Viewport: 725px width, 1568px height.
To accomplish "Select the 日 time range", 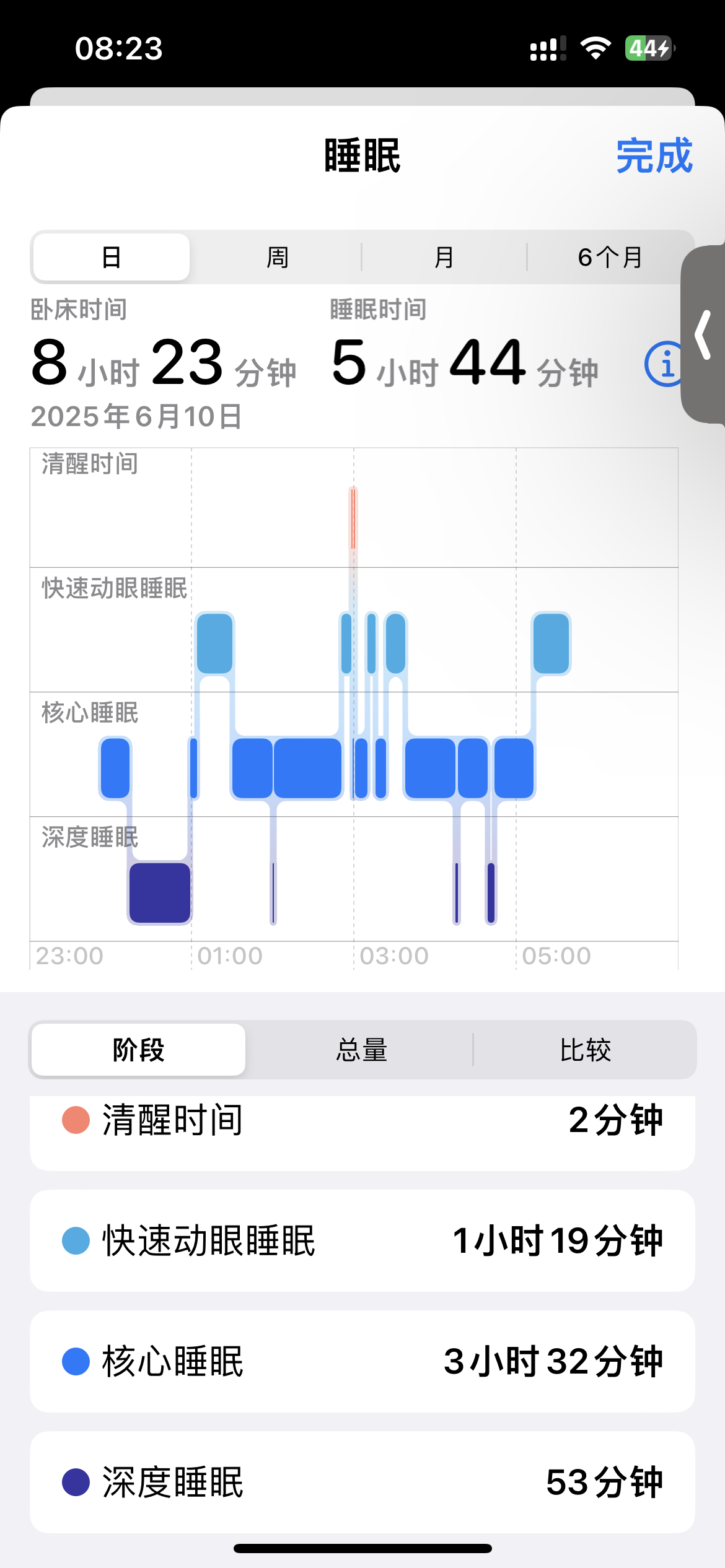I will (112, 257).
